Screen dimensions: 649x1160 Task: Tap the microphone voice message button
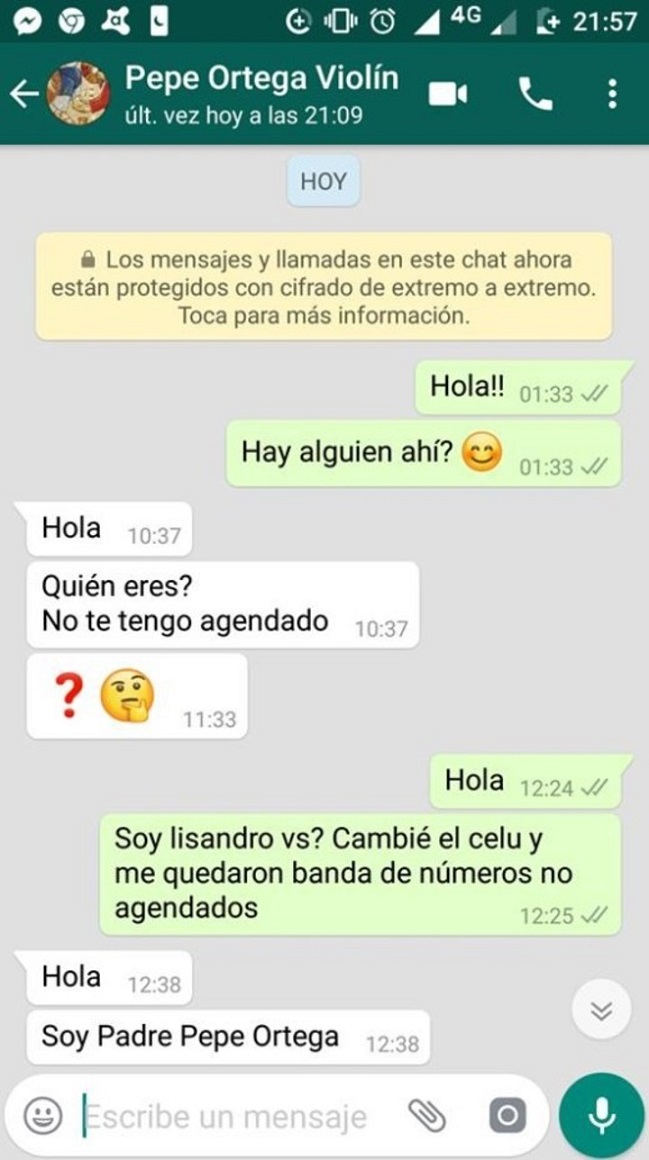click(x=601, y=1115)
